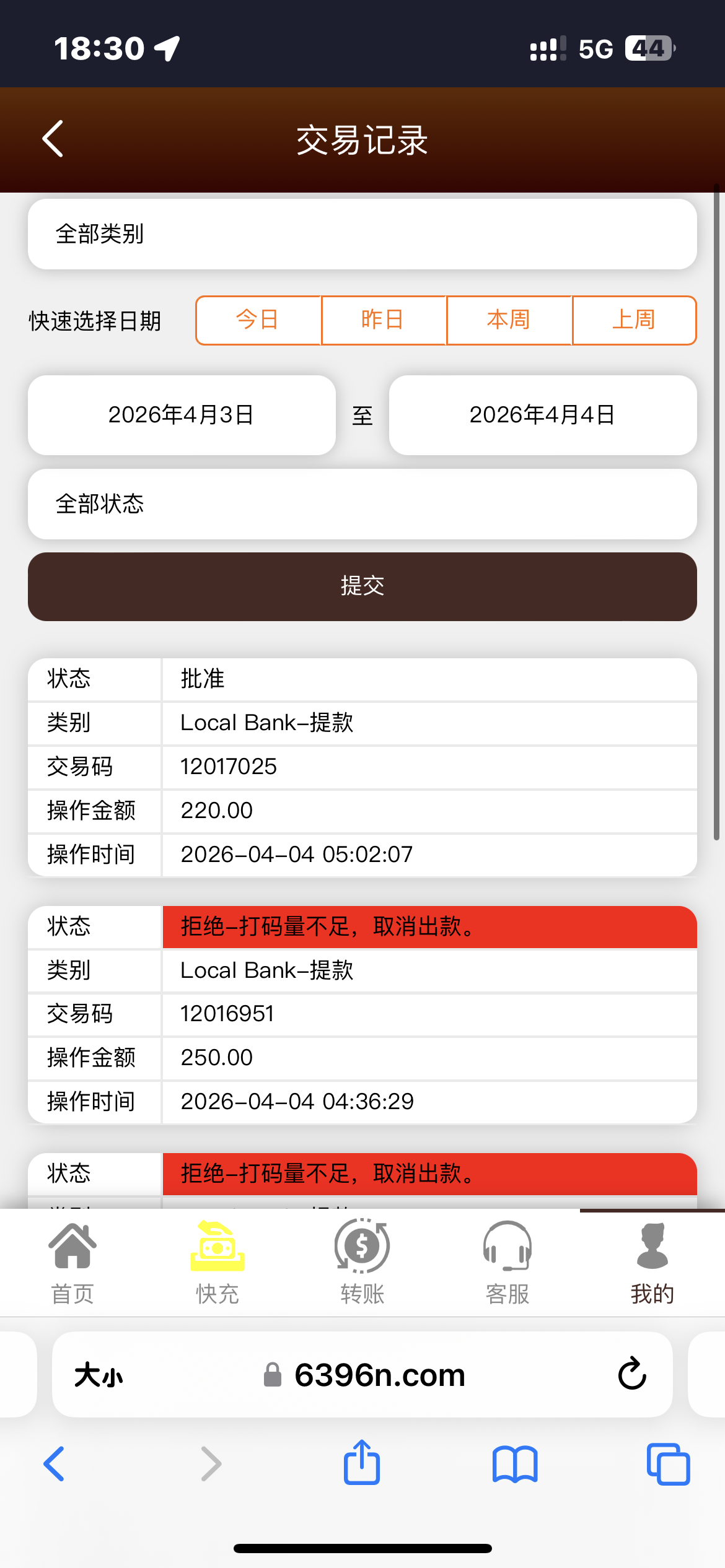The width and height of the screenshot is (725, 1568).
Task: Expand the 全部状态 status dropdown
Action: 362,504
